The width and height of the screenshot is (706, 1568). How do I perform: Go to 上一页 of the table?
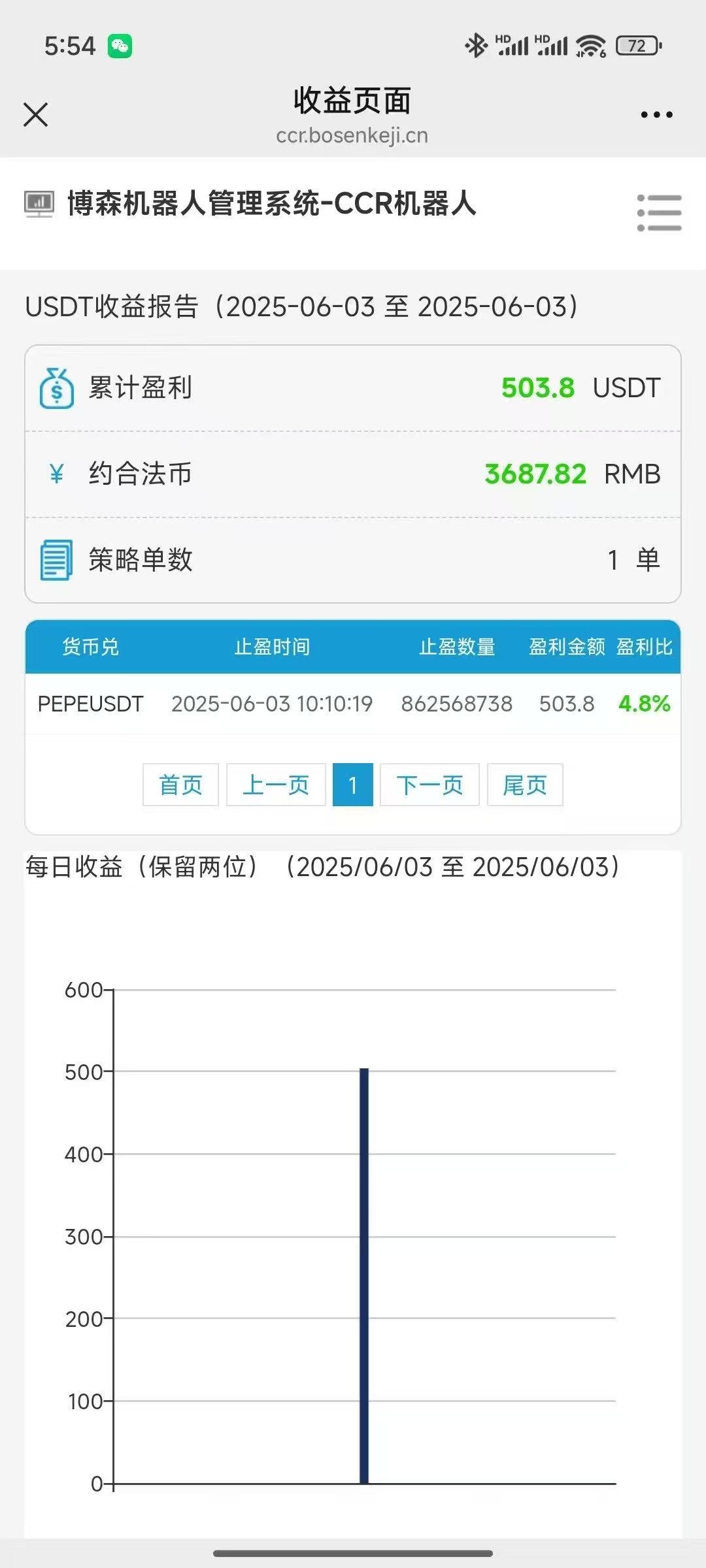tap(276, 785)
